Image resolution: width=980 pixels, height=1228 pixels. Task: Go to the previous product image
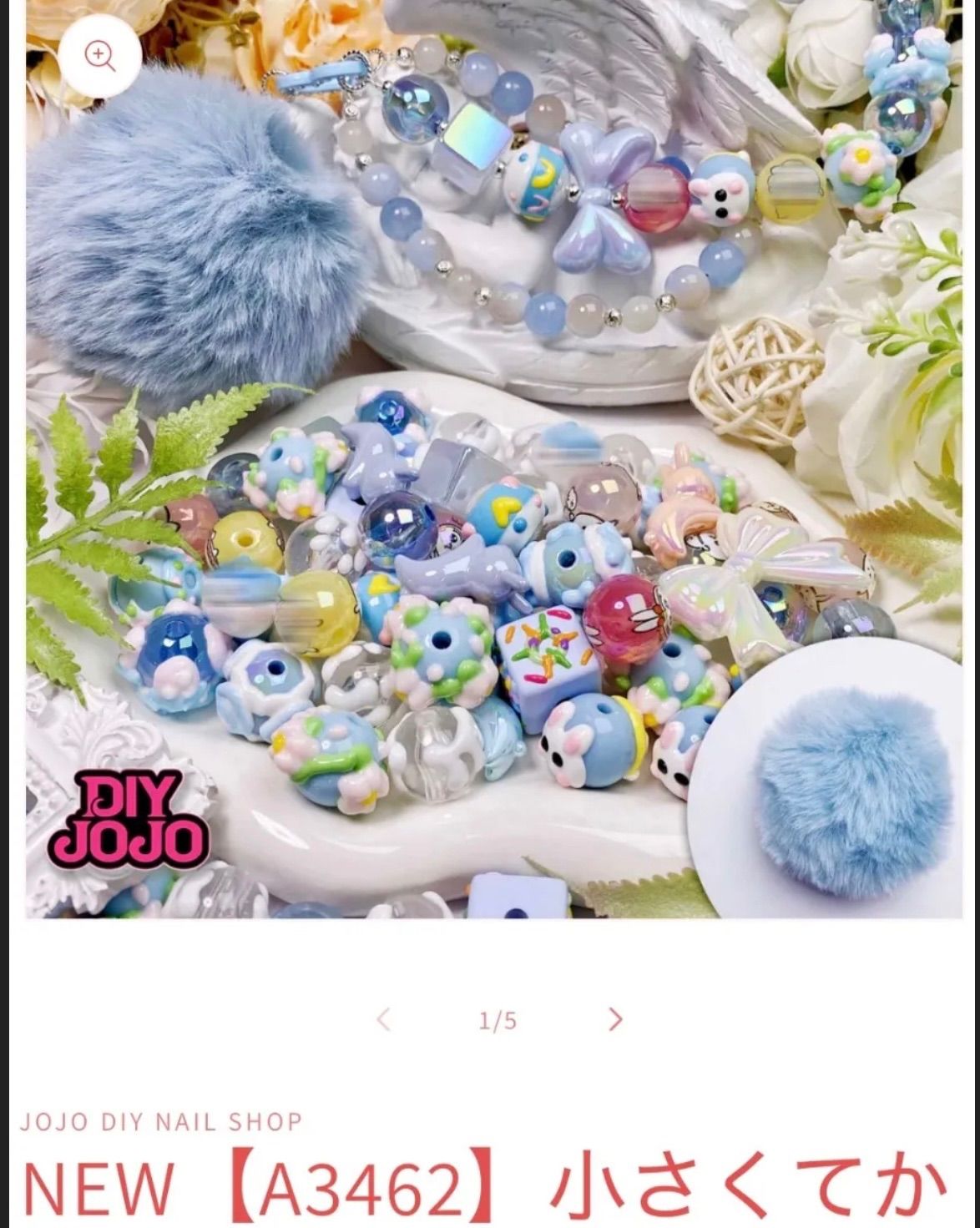click(x=383, y=1019)
